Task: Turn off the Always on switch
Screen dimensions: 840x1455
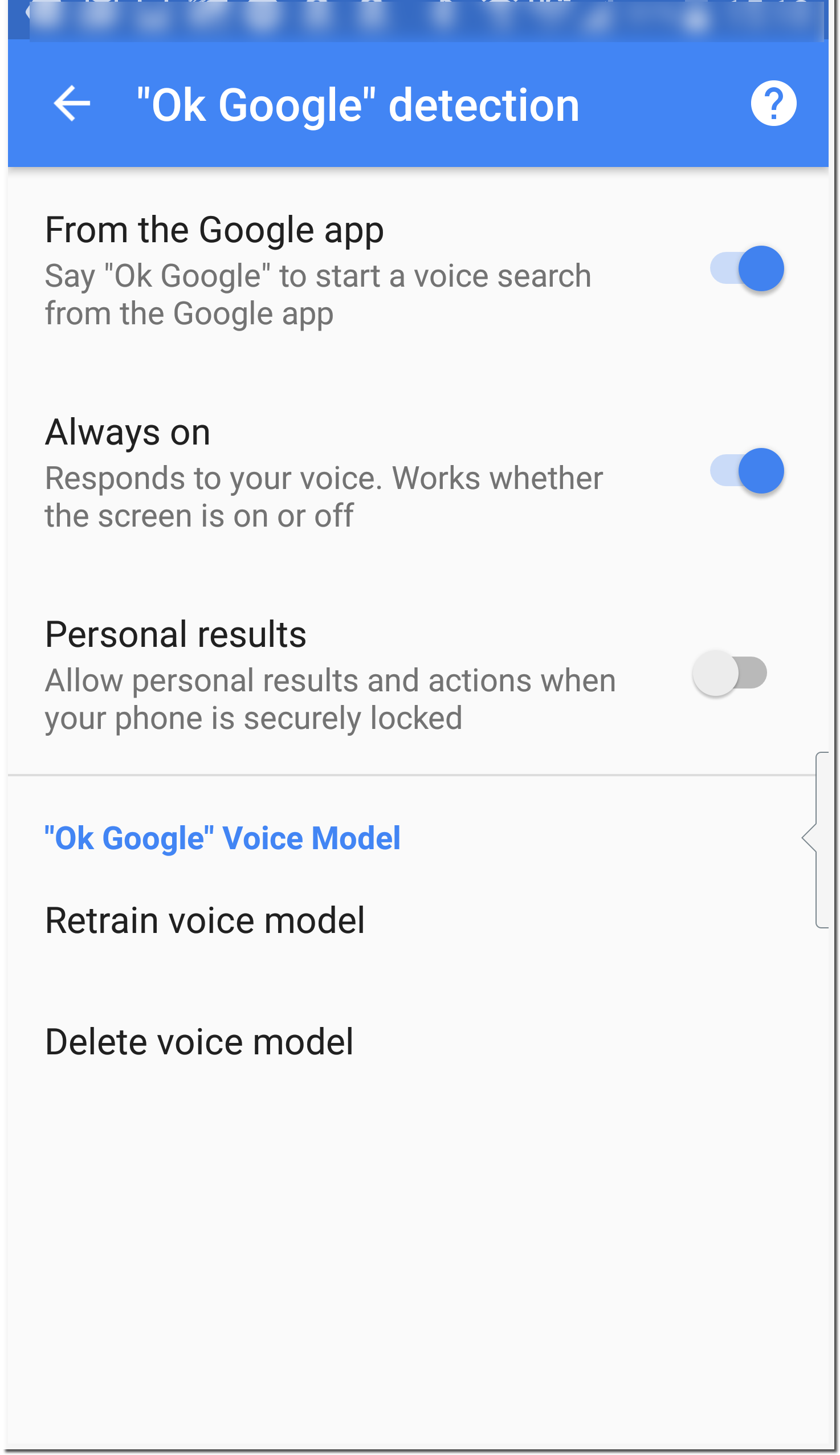Action: coord(747,471)
